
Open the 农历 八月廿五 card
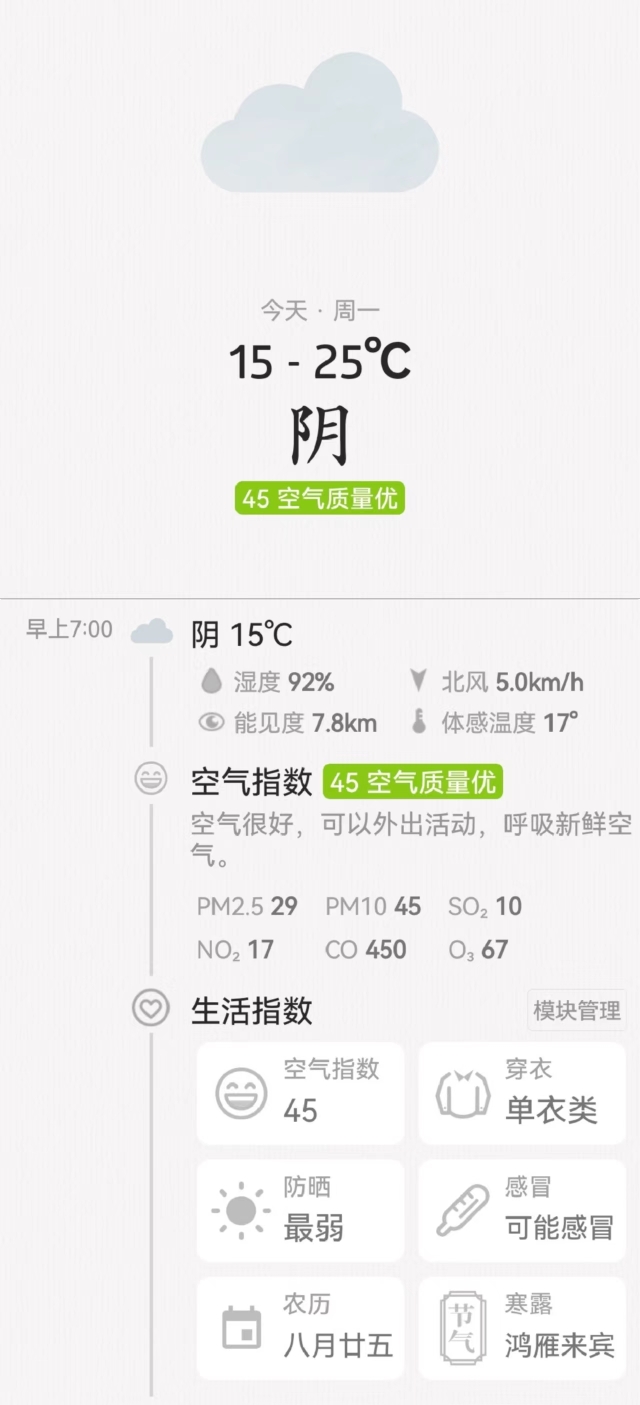(300, 1328)
